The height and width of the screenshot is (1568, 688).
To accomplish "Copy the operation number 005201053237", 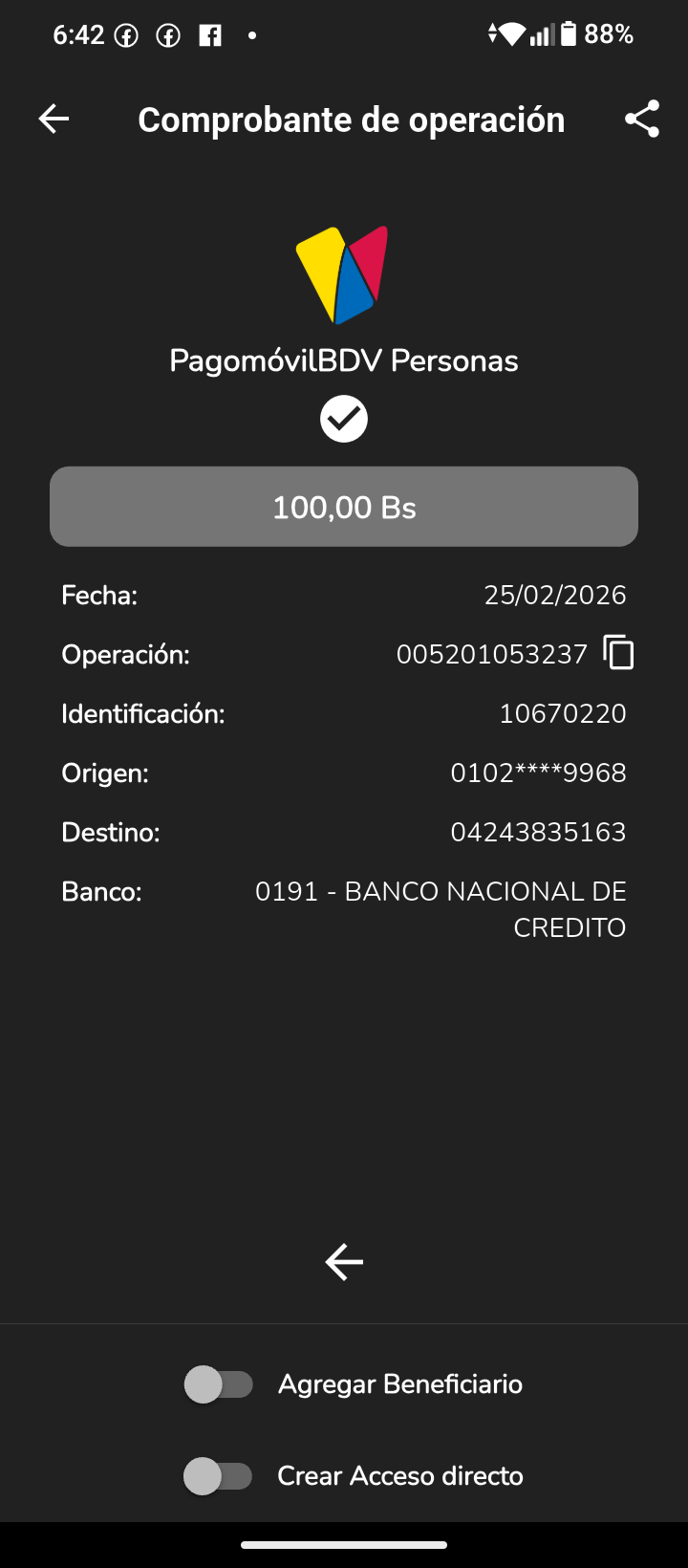I will (618, 653).
